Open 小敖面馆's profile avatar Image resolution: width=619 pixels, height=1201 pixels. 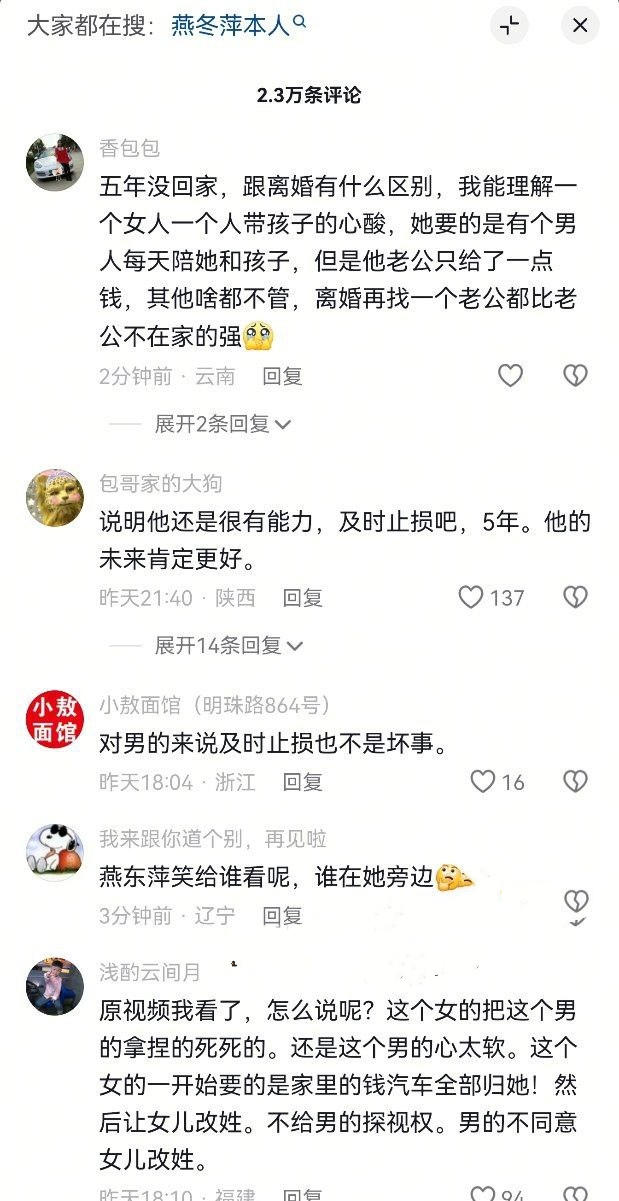click(54, 718)
